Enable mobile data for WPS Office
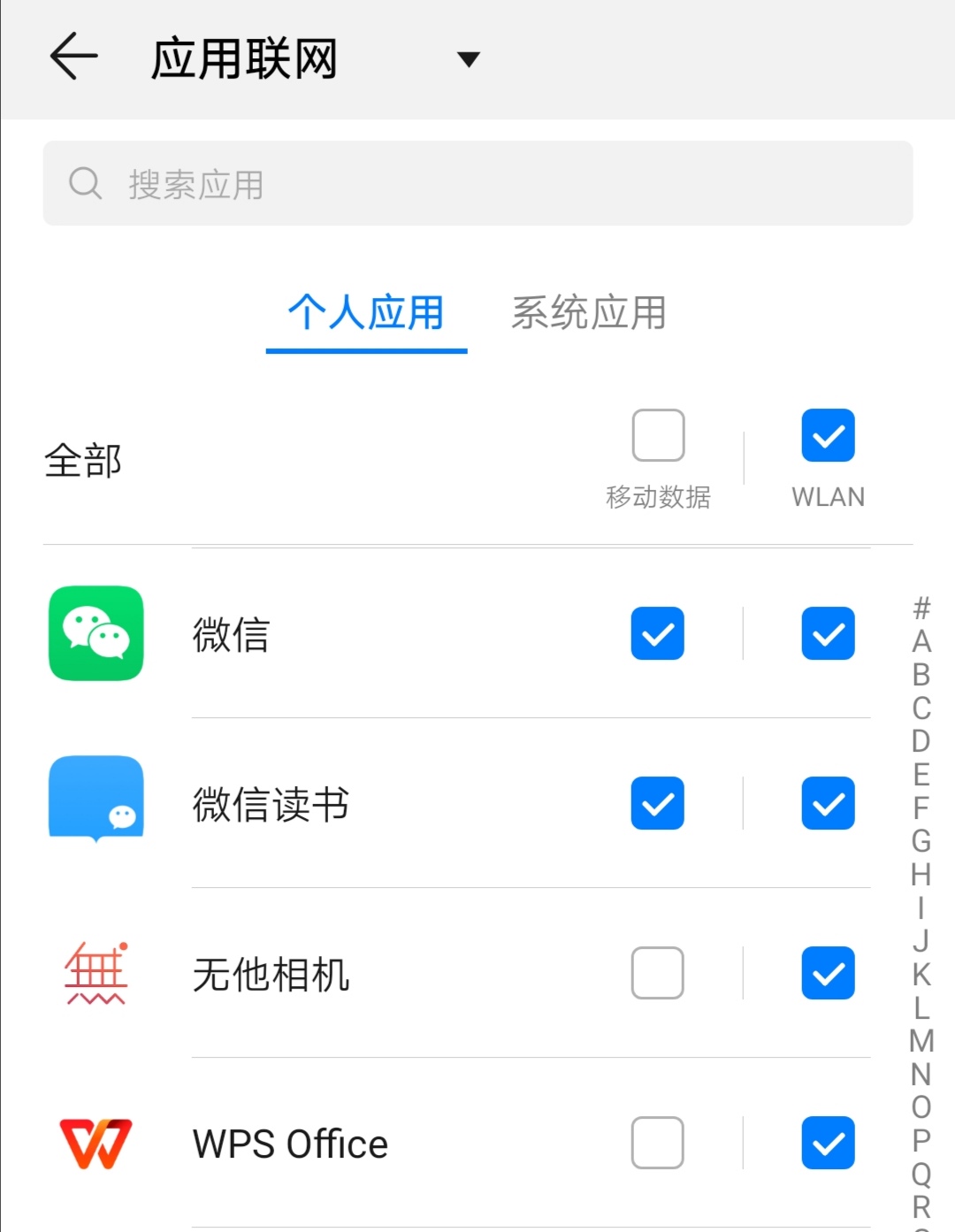Viewport: 955px width, 1232px height. 657,1143
